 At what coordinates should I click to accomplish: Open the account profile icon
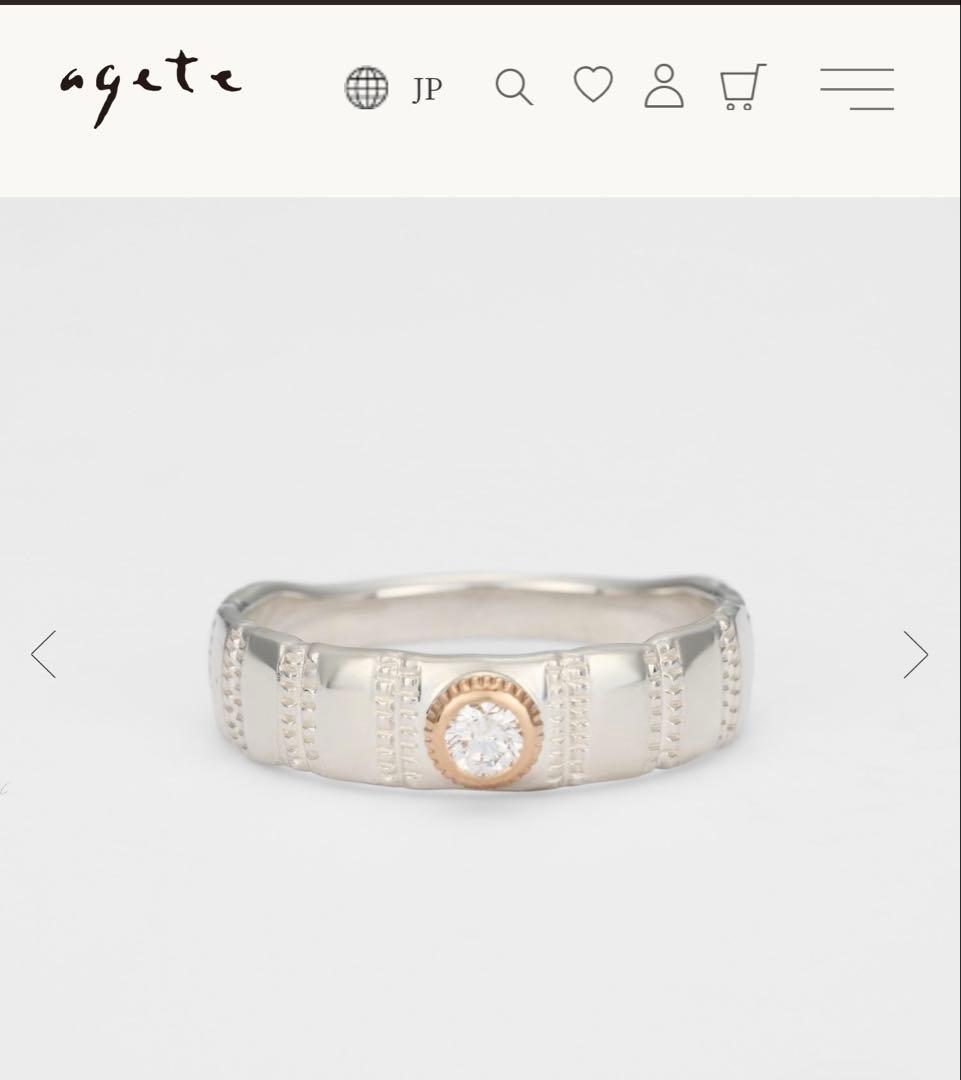click(x=664, y=87)
